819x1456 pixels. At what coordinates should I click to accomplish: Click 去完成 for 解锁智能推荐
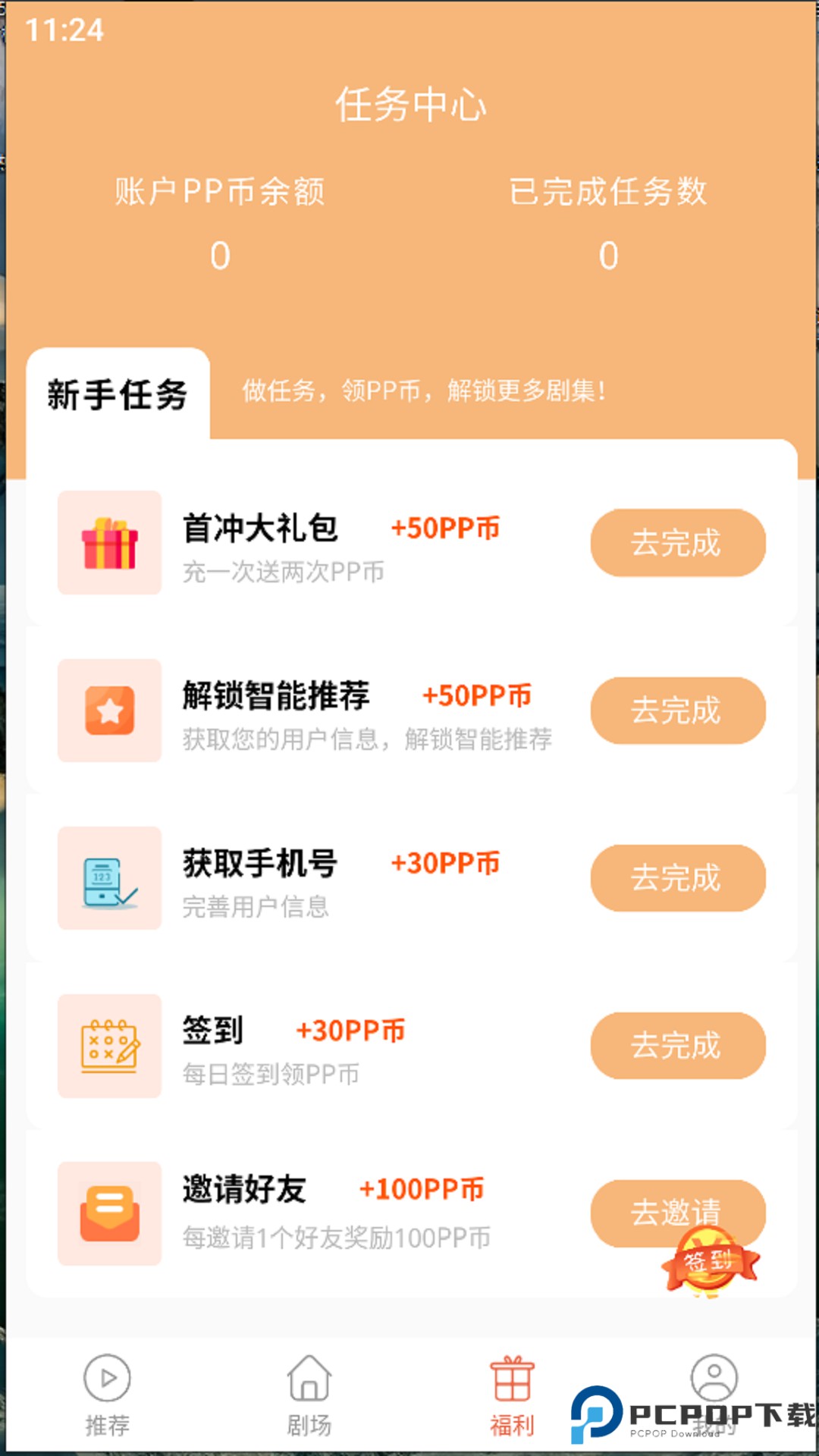pyautogui.click(x=677, y=711)
